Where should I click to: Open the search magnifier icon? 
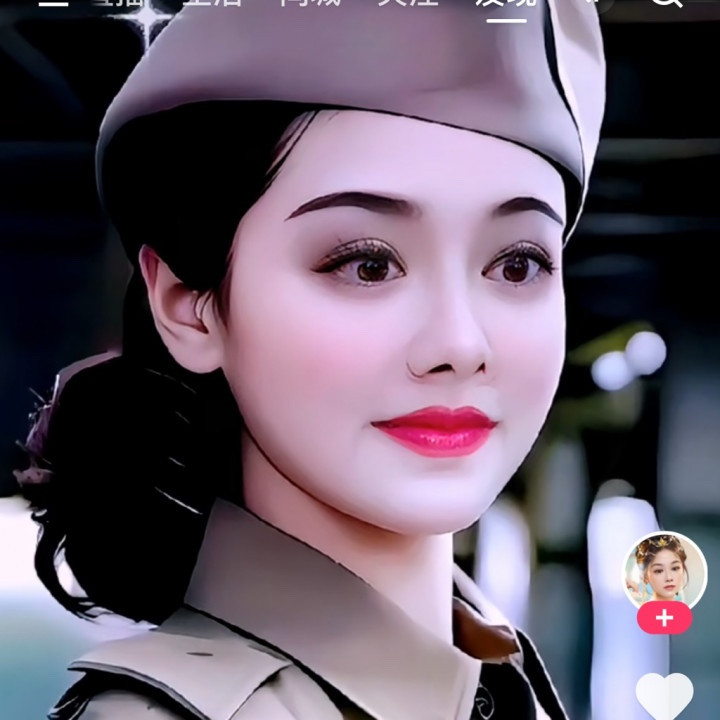pos(667,3)
